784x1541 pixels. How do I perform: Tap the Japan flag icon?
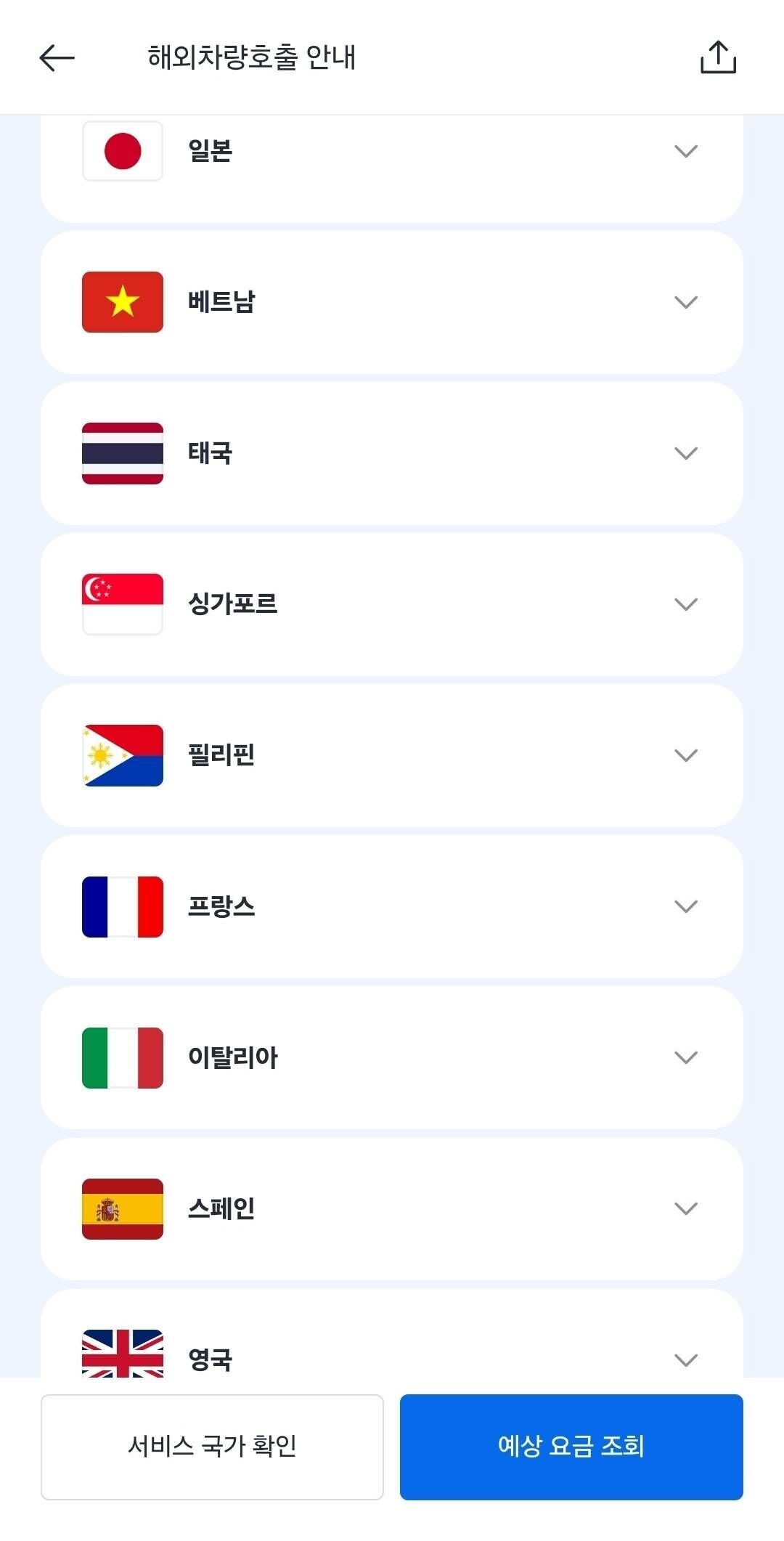pyautogui.click(x=122, y=150)
